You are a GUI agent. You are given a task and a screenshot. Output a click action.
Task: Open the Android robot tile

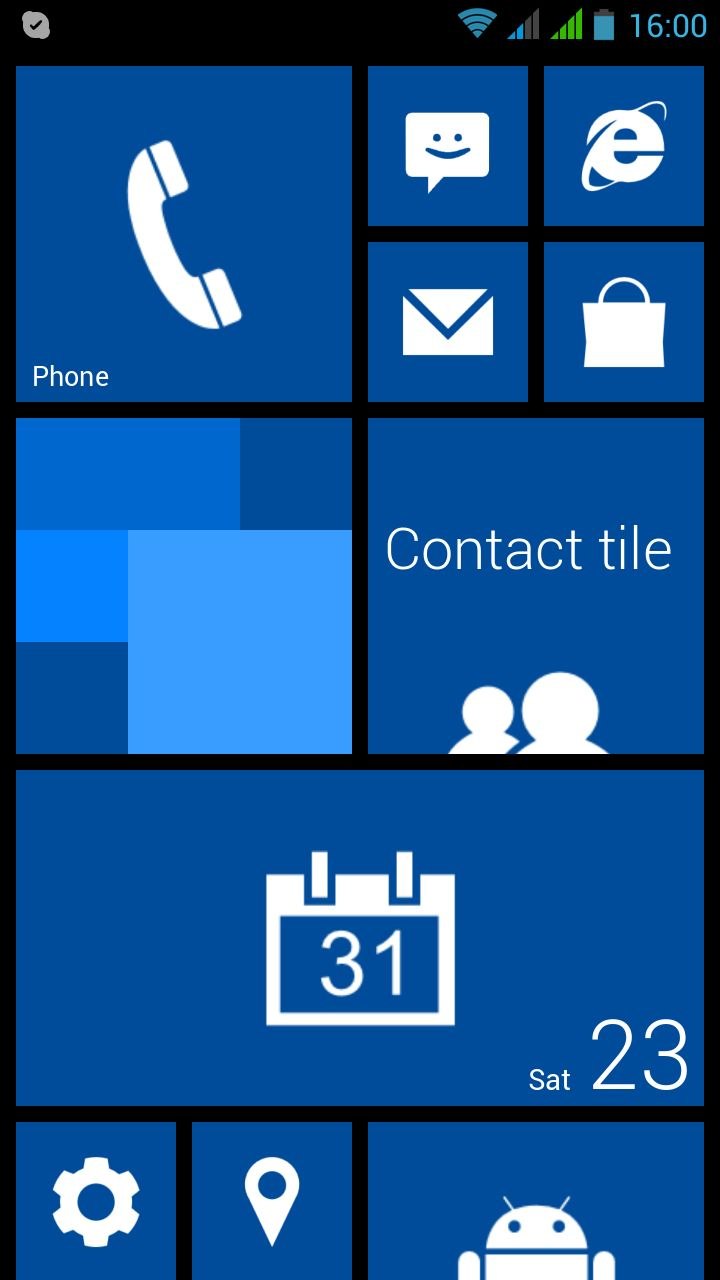point(536,1201)
